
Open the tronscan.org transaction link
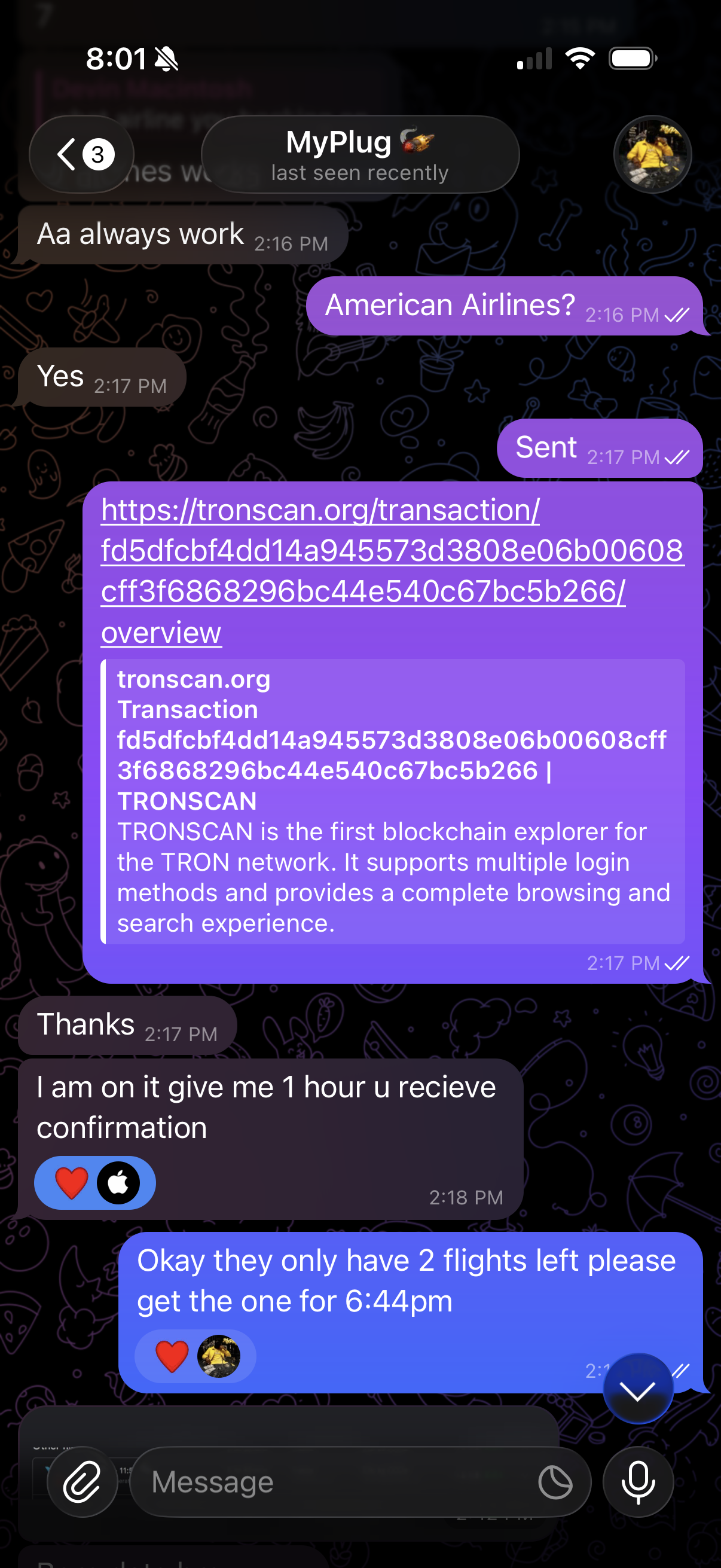click(392, 571)
